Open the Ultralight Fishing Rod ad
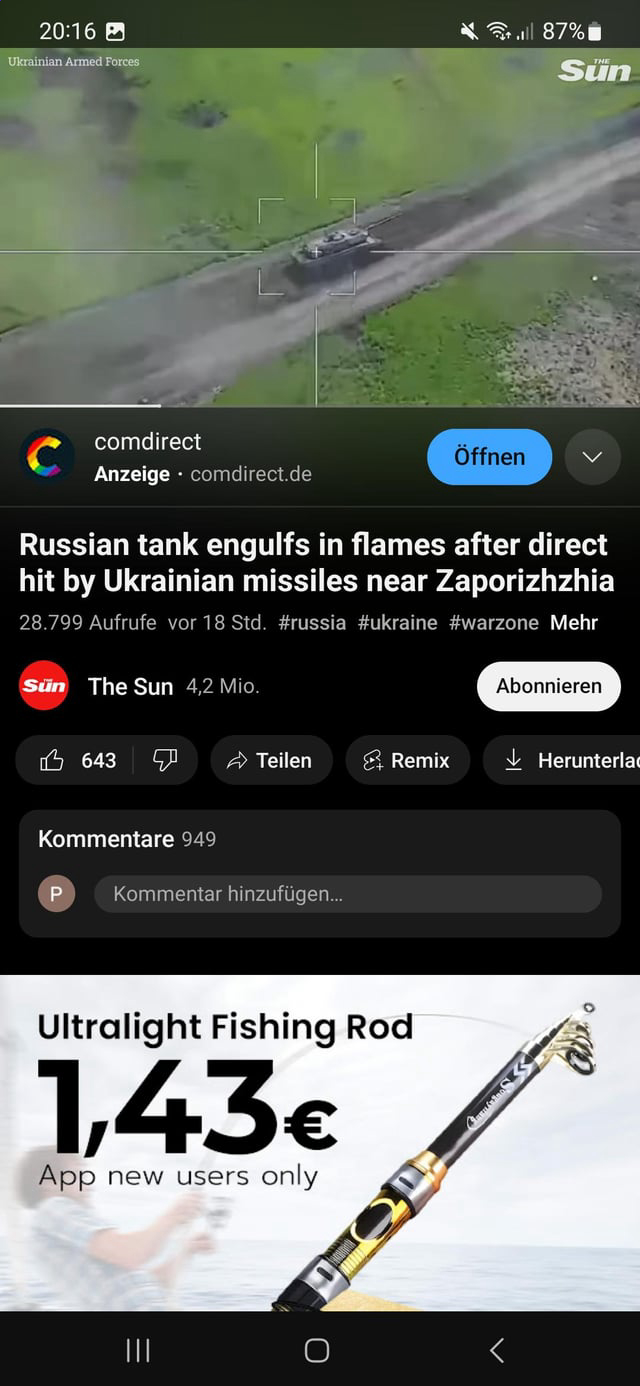The width and height of the screenshot is (640, 1386). tap(320, 1140)
